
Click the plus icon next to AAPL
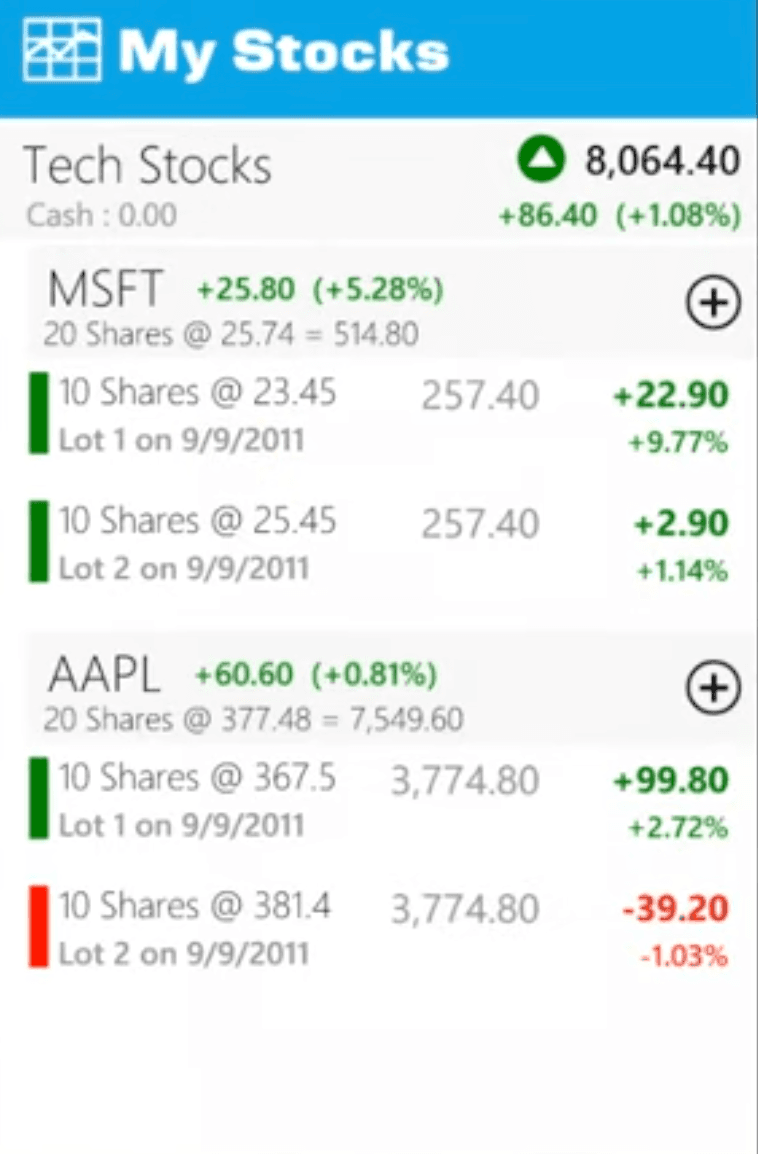(712, 688)
